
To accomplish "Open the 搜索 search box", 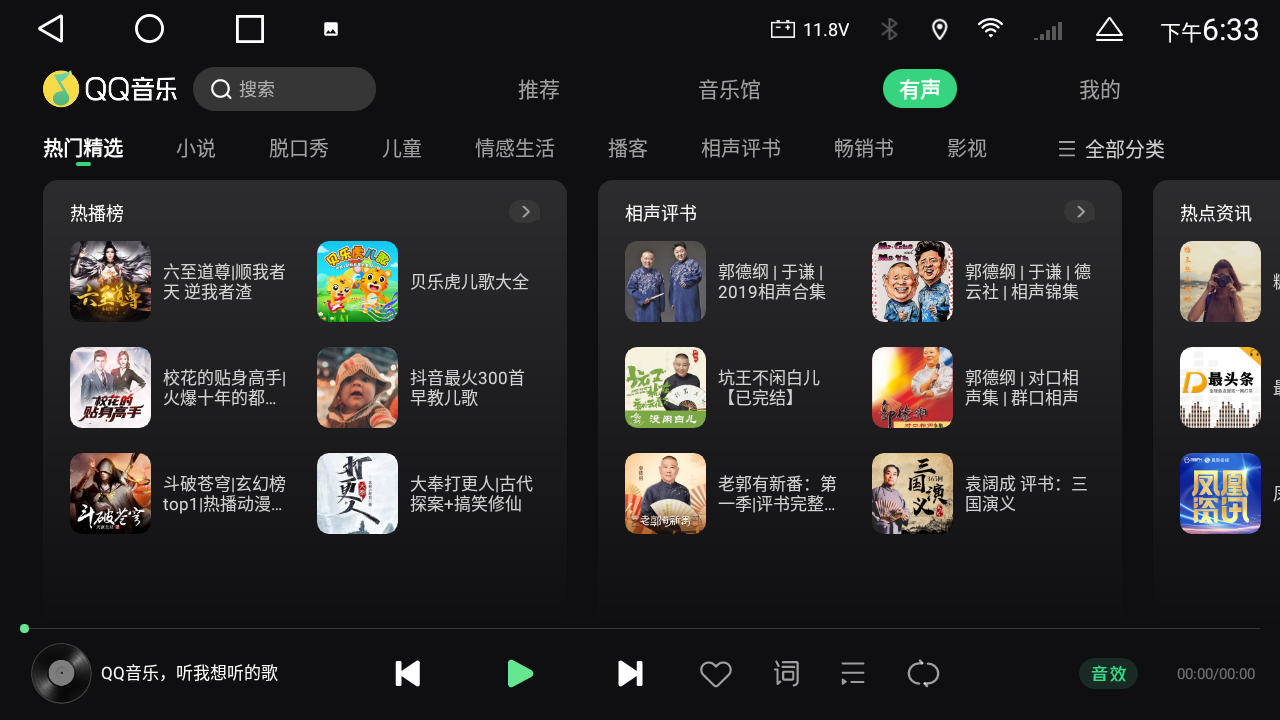I will coord(284,89).
